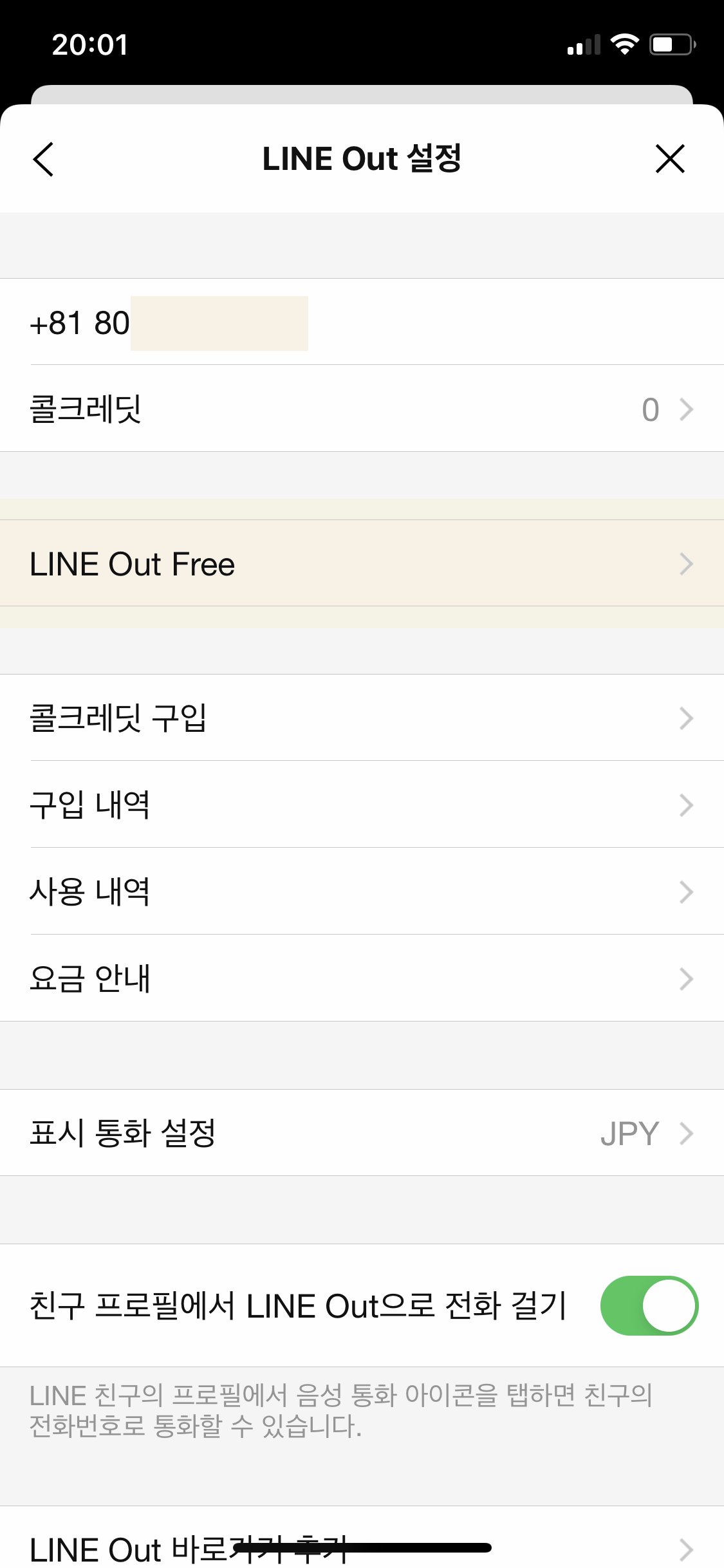Open 콜크레딧 구입
Image resolution: width=724 pixels, height=1568 pixels.
pyautogui.click(x=362, y=718)
